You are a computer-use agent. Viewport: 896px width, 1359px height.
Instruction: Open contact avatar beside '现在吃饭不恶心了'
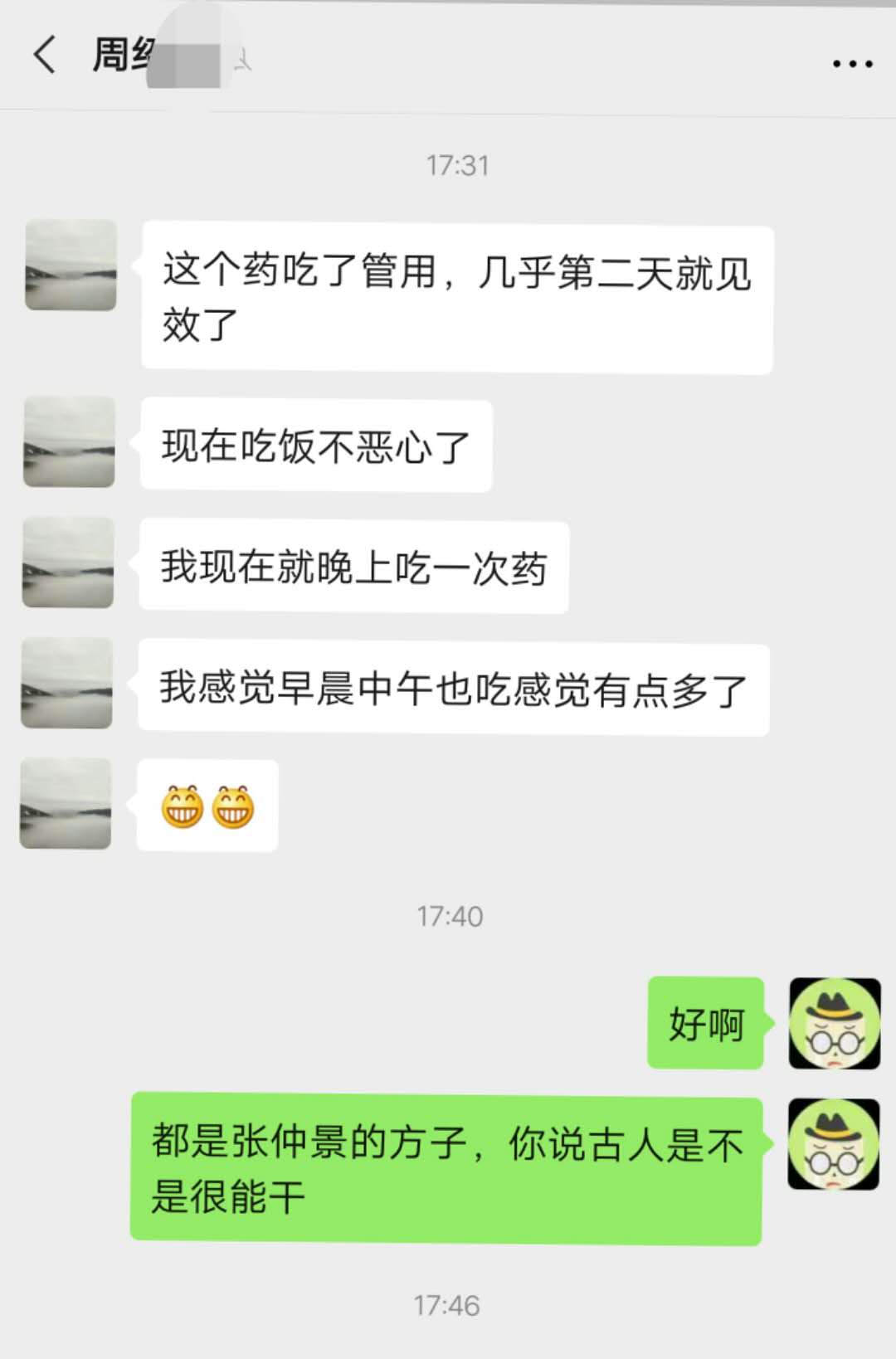tap(69, 441)
